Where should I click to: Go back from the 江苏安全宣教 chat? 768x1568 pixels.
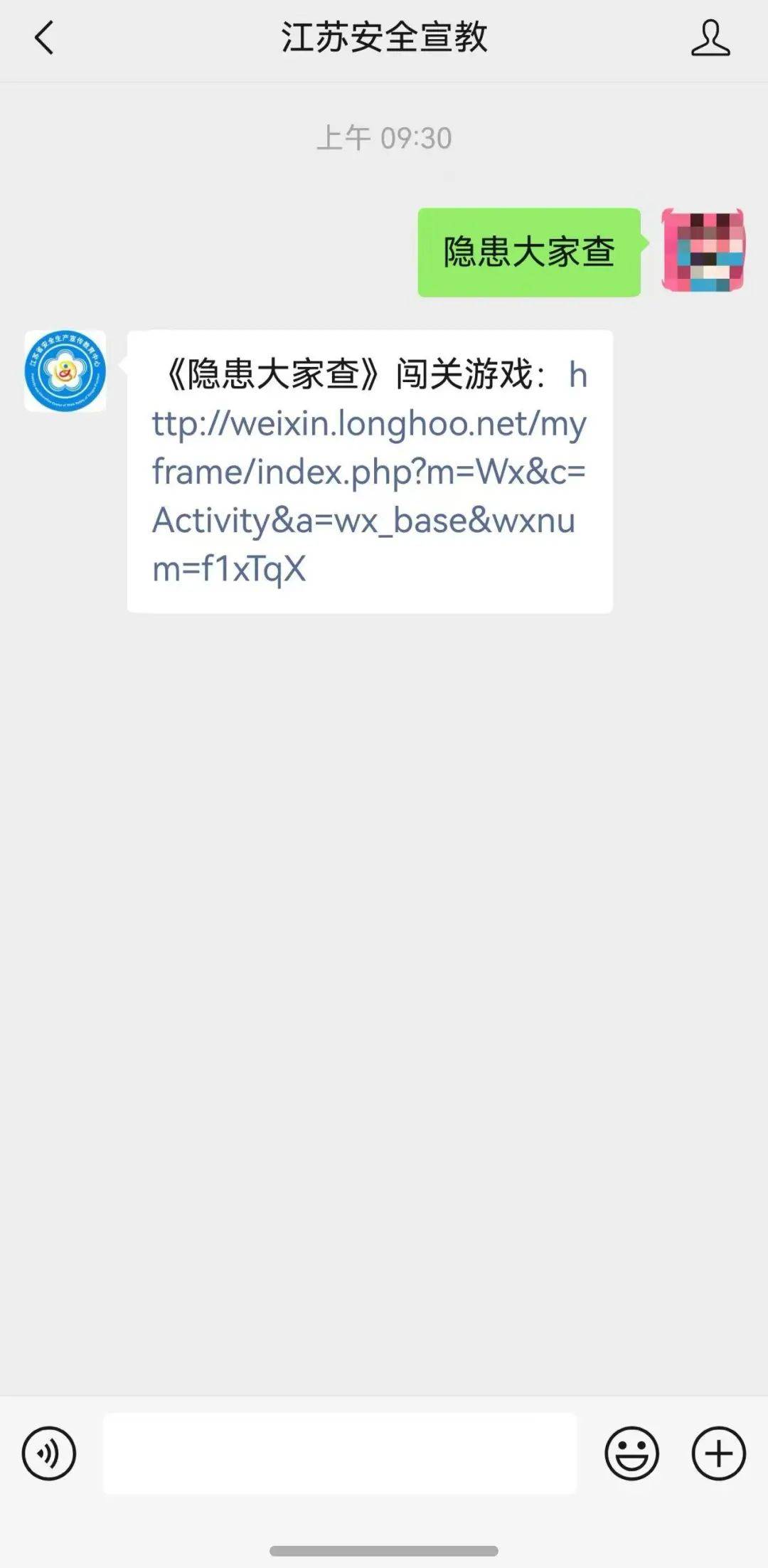point(44,38)
